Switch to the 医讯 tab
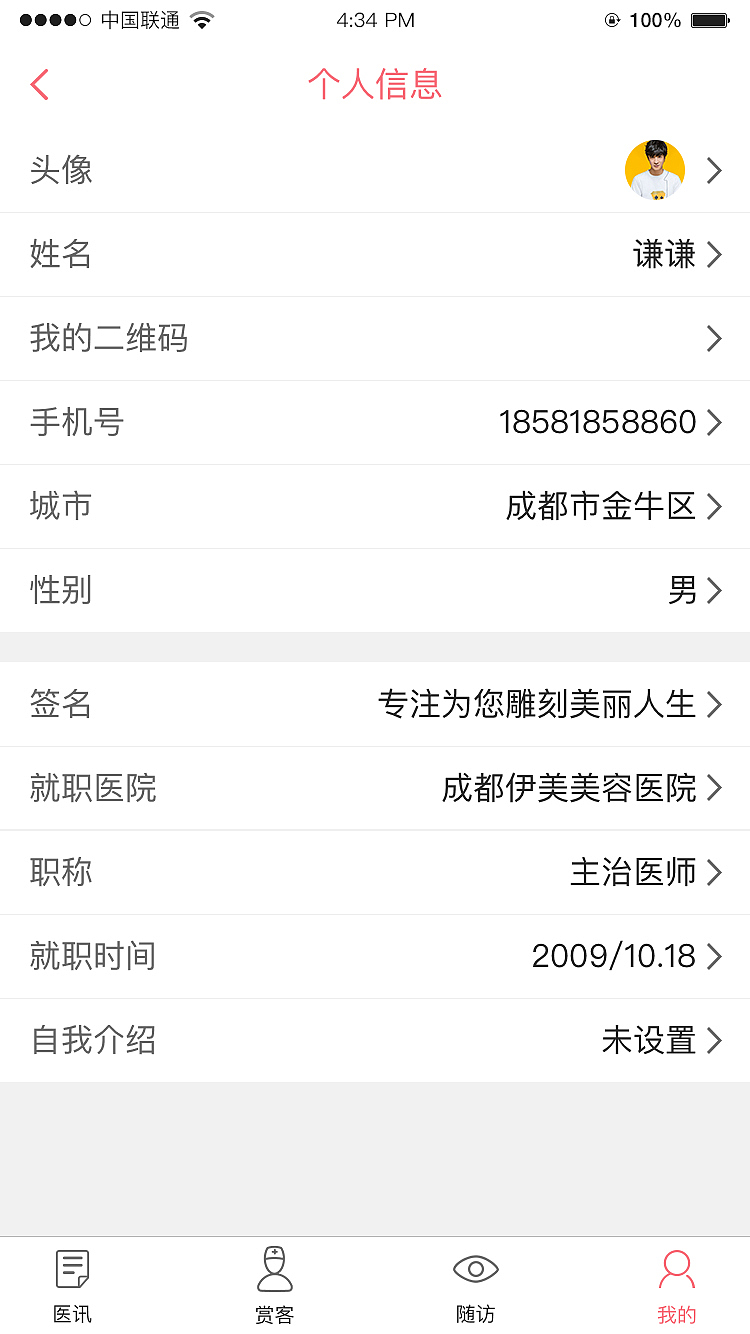Screen dimensions: 750x1334 73,1286
